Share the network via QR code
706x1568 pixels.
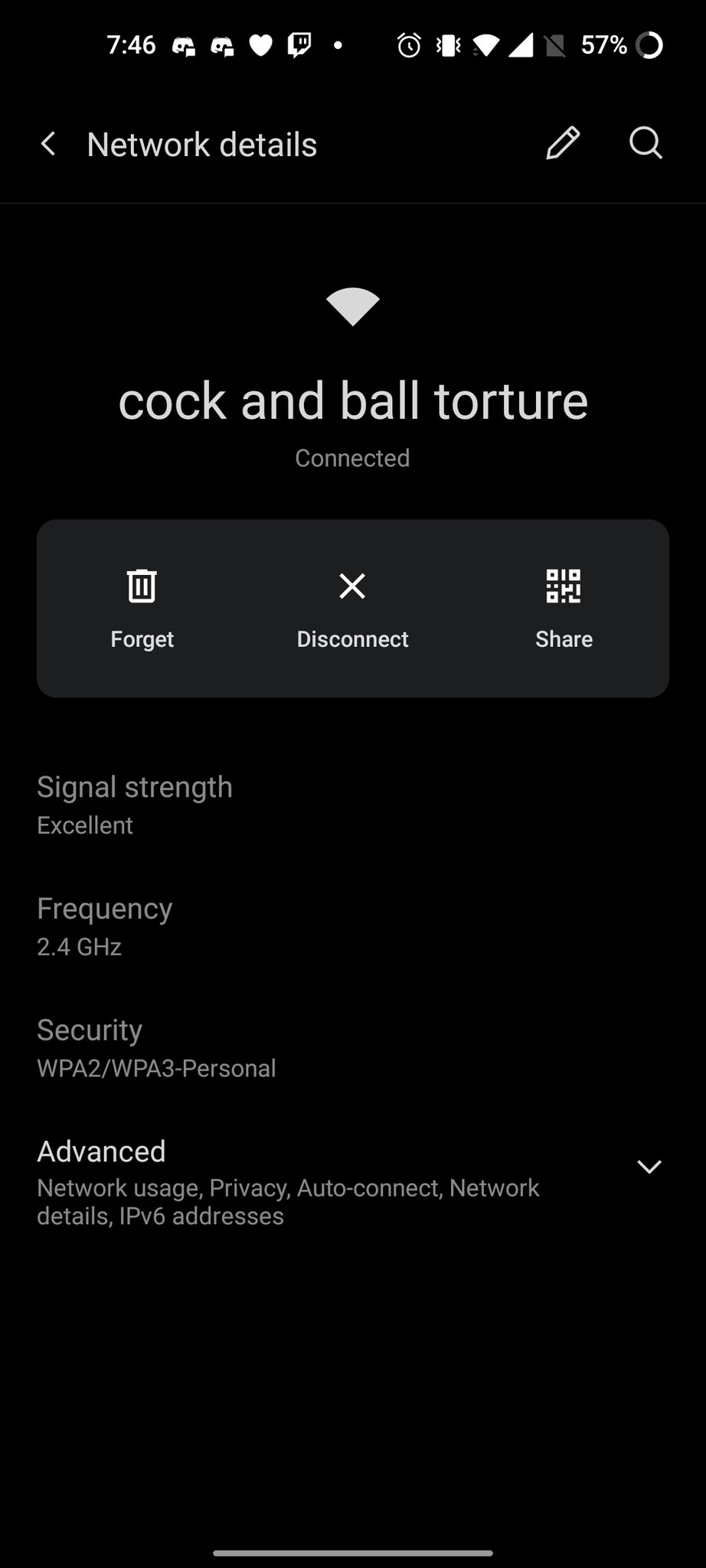click(x=564, y=608)
